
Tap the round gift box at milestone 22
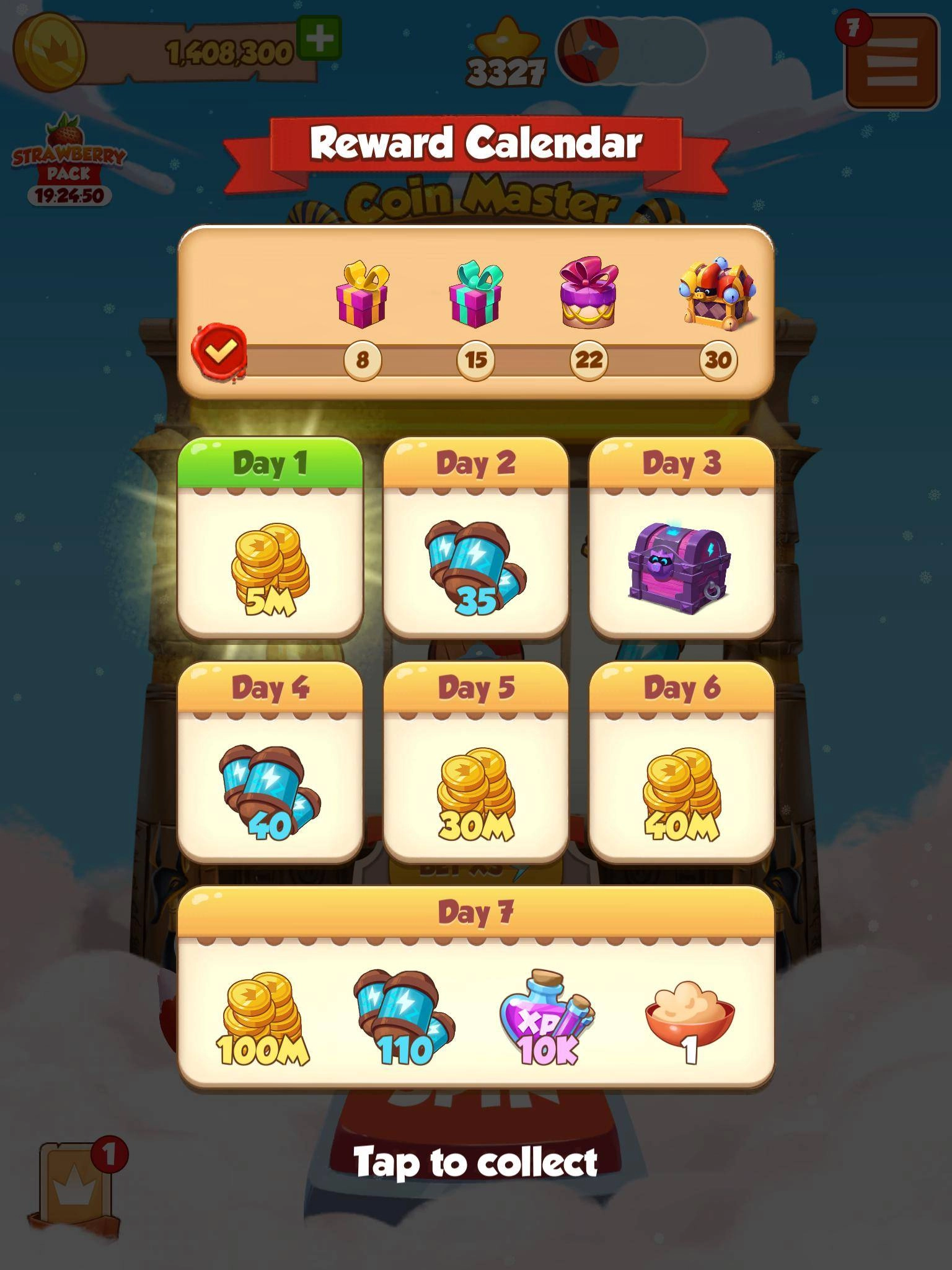[x=588, y=293]
